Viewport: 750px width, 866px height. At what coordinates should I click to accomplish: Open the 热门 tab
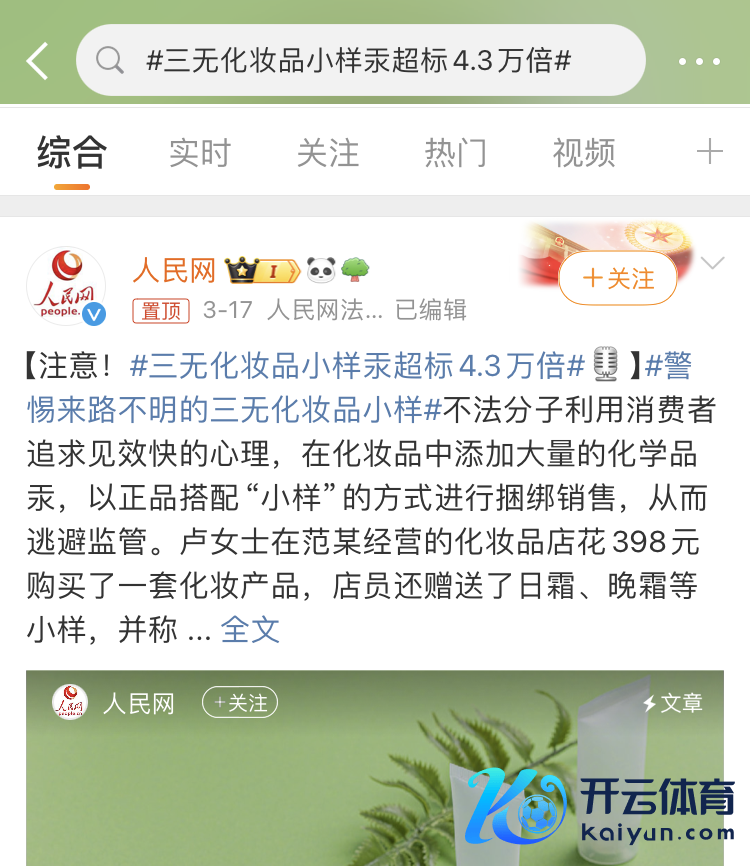point(456,153)
